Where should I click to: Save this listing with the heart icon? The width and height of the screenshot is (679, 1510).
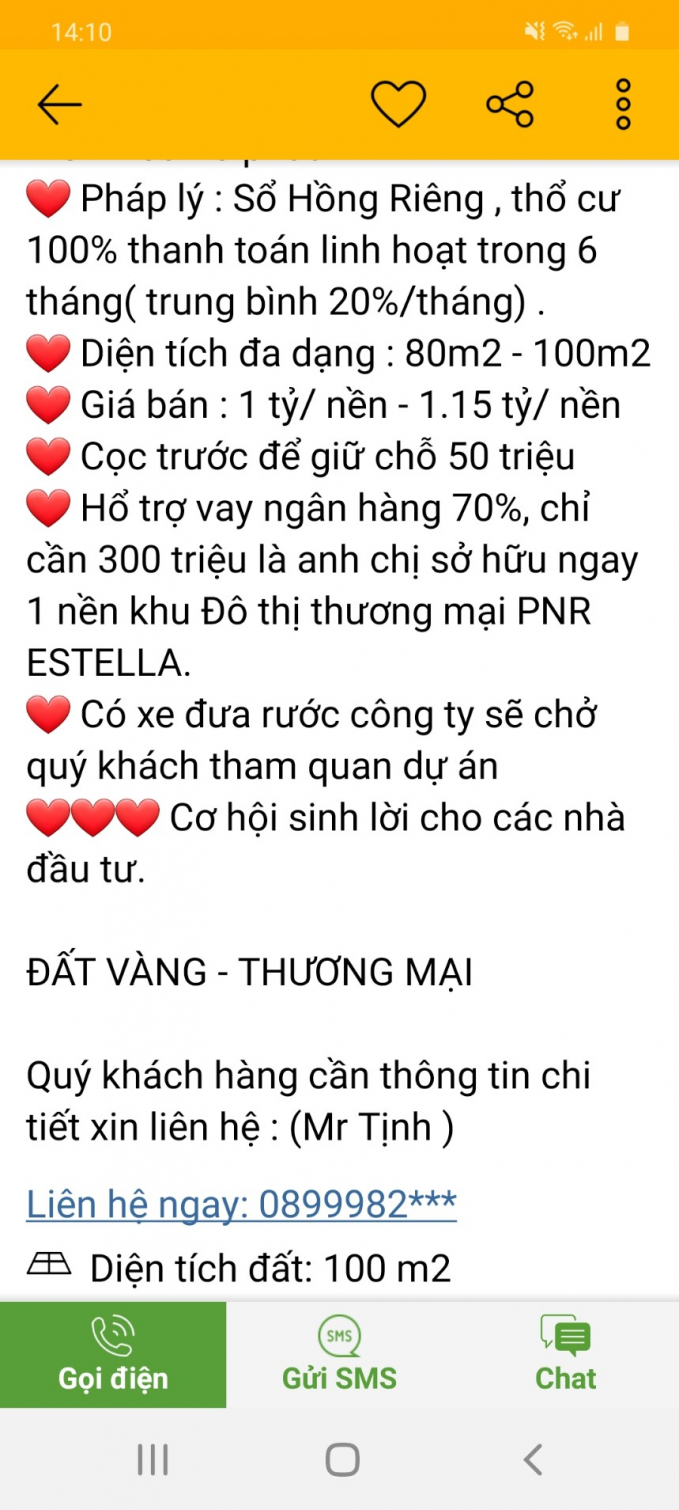398,104
